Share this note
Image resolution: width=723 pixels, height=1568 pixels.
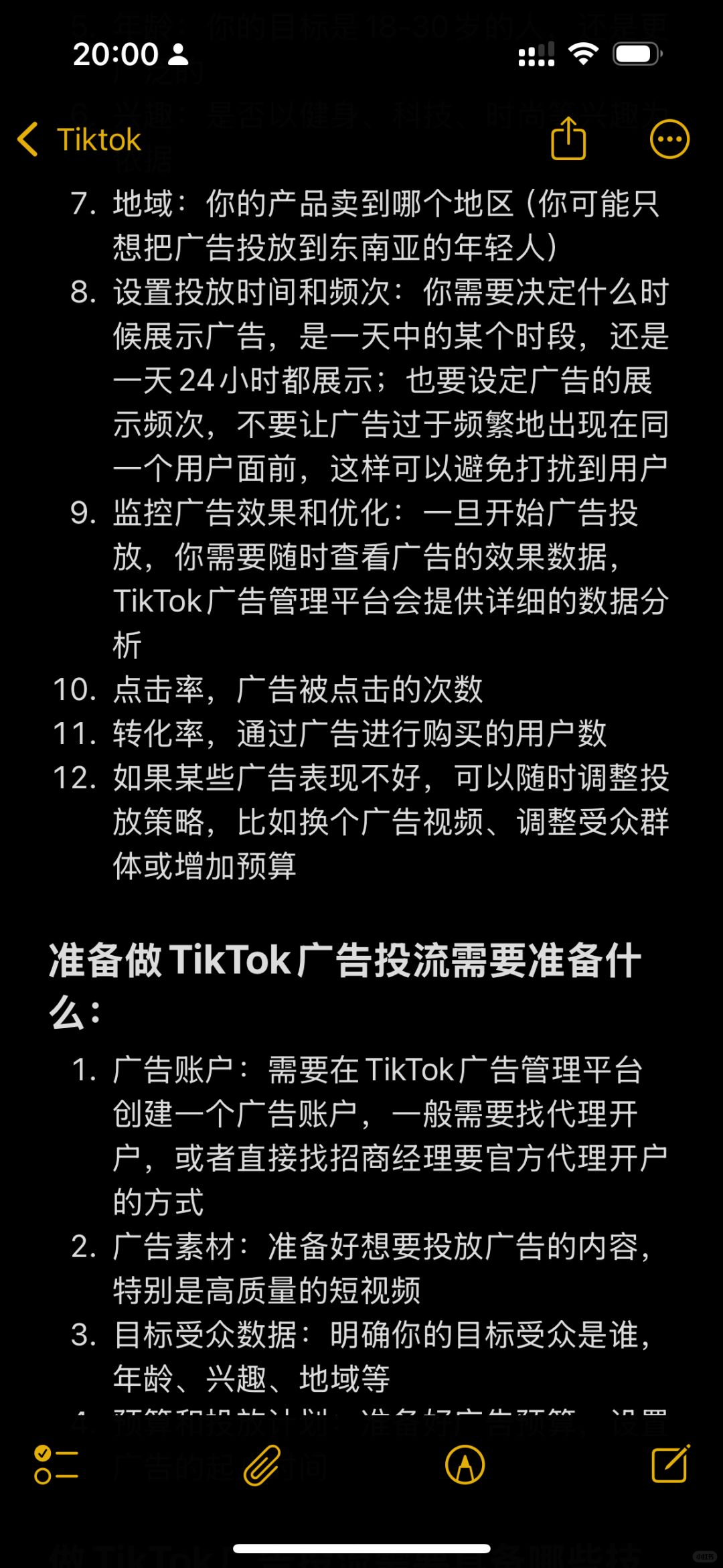coord(568,139)
